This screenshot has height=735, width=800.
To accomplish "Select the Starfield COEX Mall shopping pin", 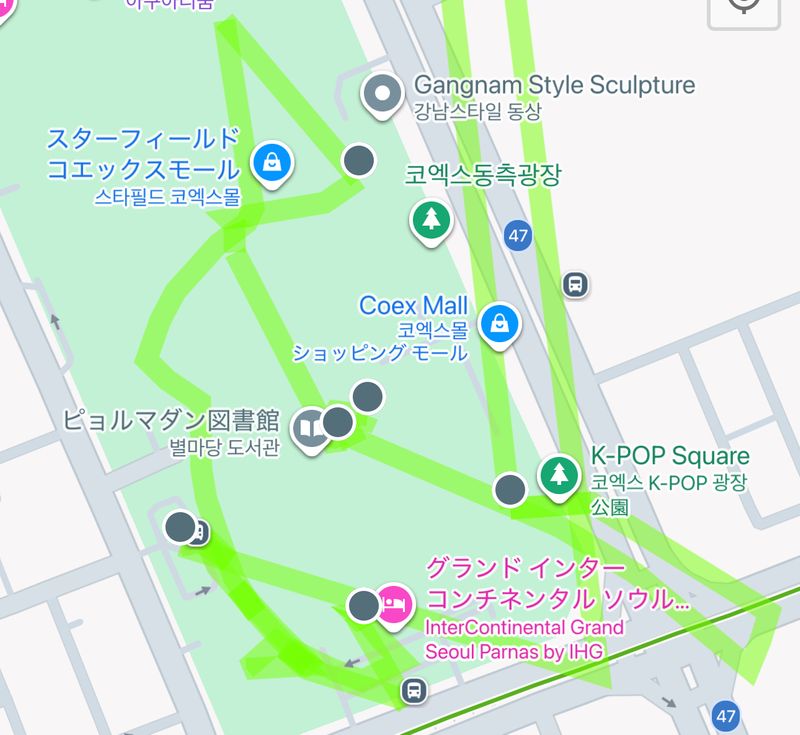I will pyautogui.click(x=271, y=161).
